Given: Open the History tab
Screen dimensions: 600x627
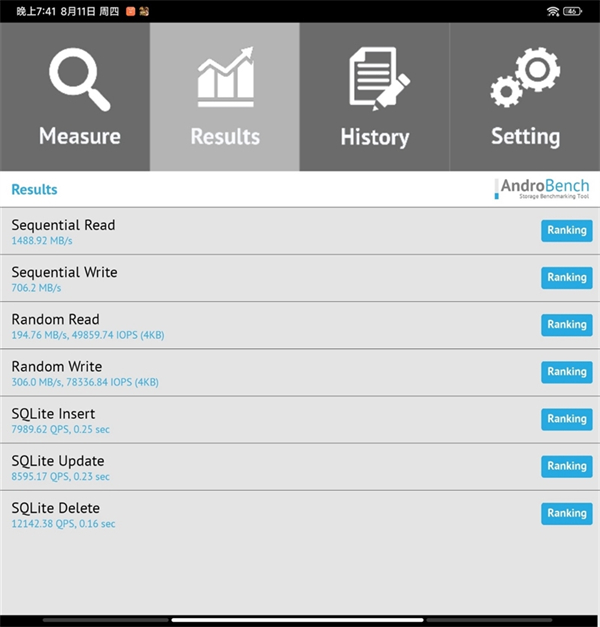Looking at the screenshot, I should click(x=374, y=97).
